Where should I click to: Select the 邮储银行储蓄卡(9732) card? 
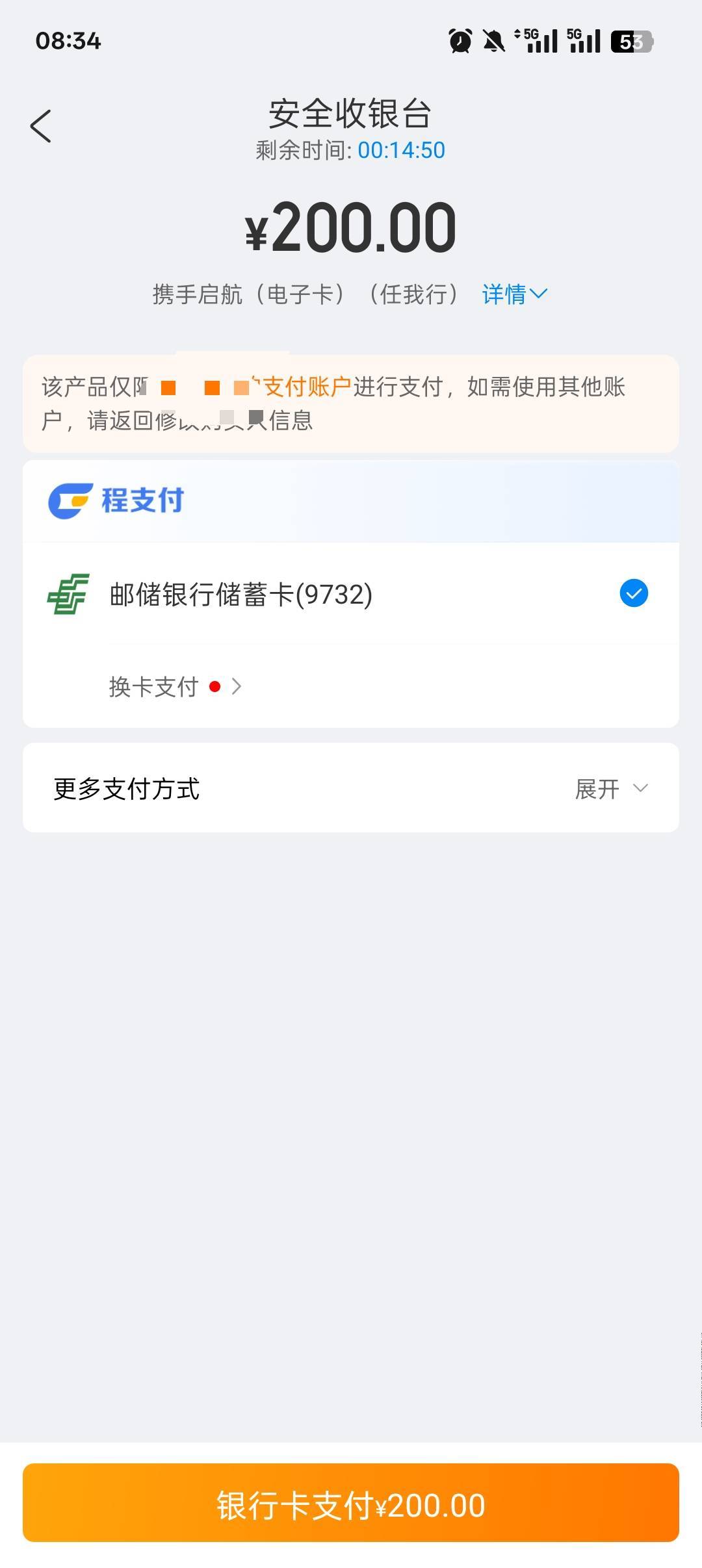point(351,594)
